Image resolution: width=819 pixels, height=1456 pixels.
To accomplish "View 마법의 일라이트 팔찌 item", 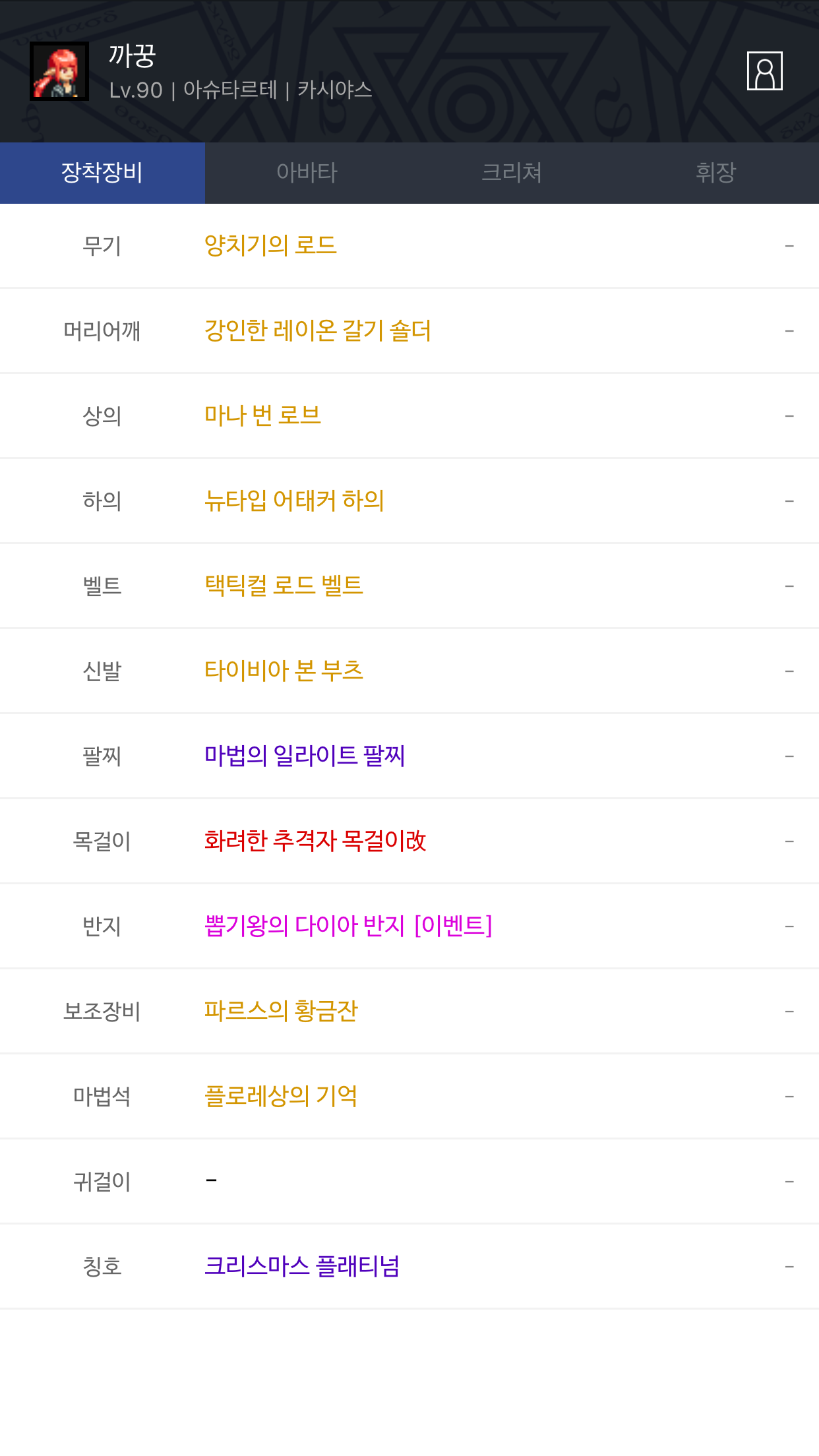I will (x=305, y=756).
